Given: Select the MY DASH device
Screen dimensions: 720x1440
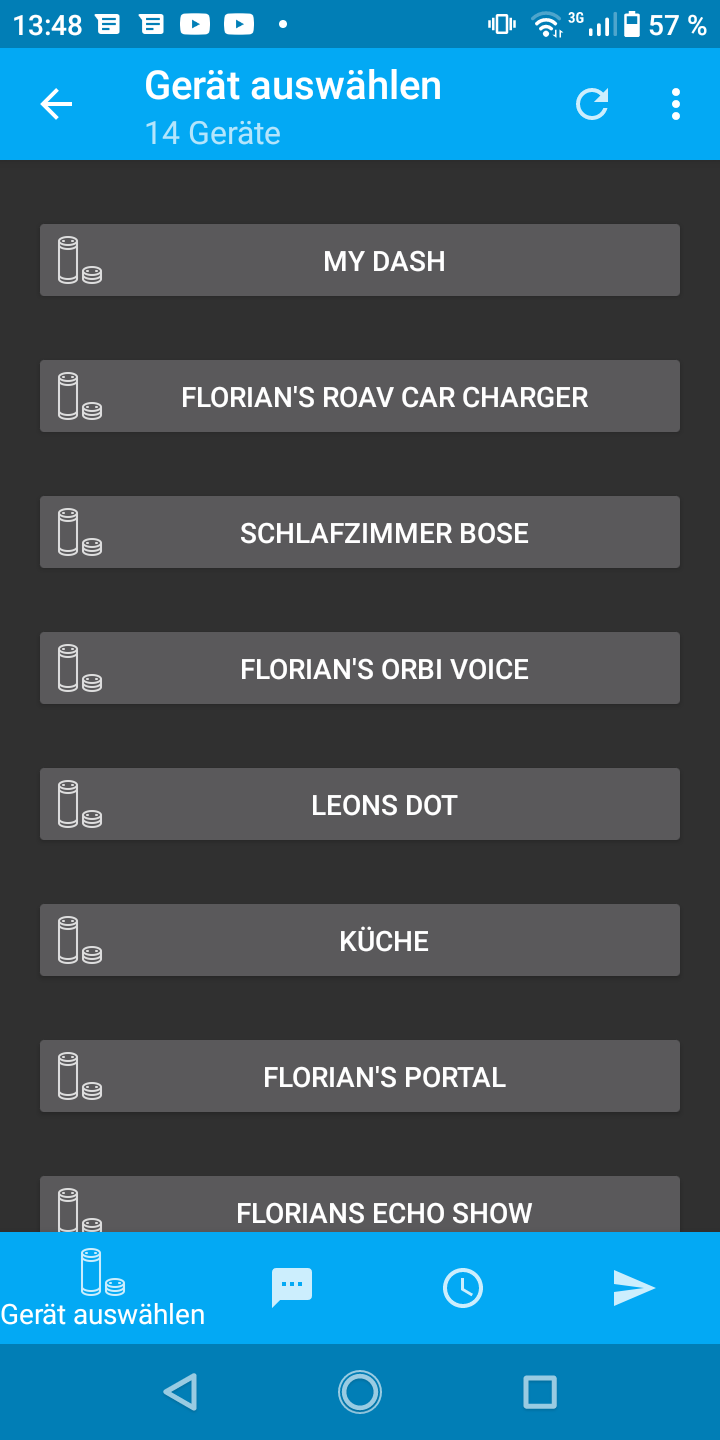Looking at the screenshot, I should point(360,260).
